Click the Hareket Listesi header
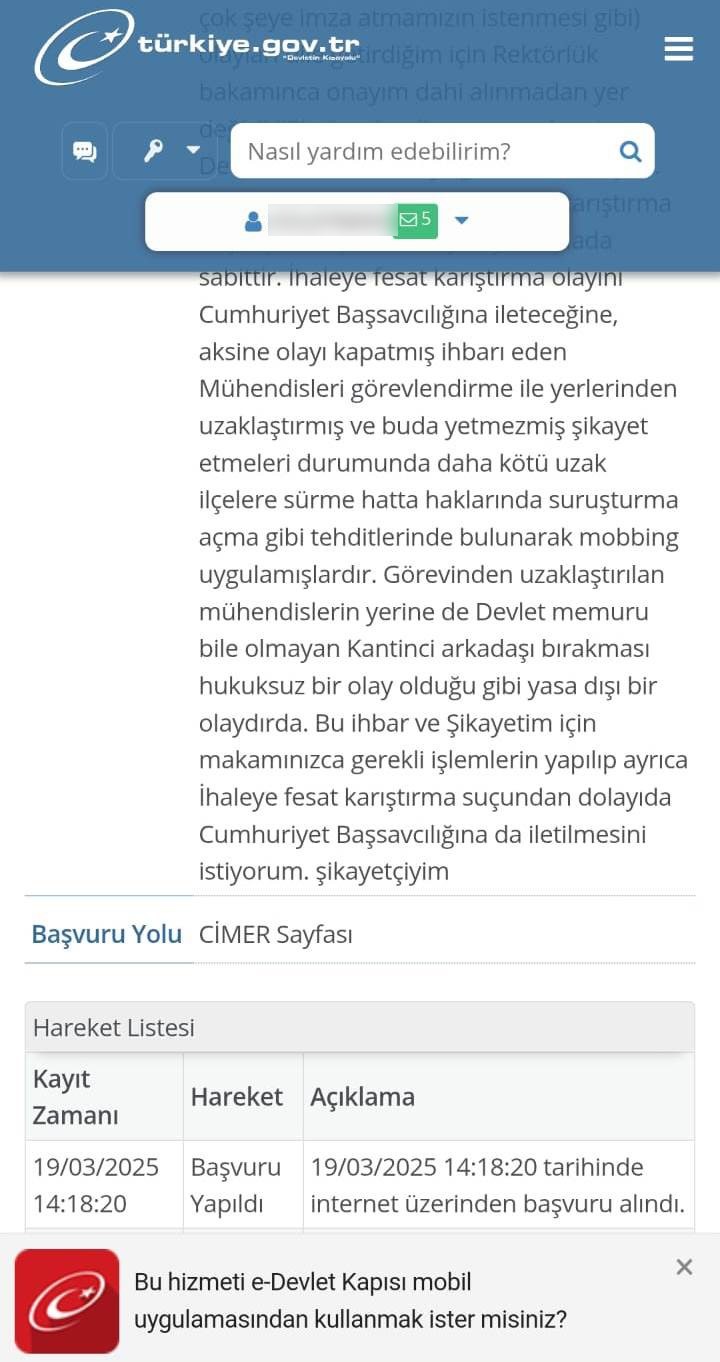720x1362 pixels. pos(113,1027)
